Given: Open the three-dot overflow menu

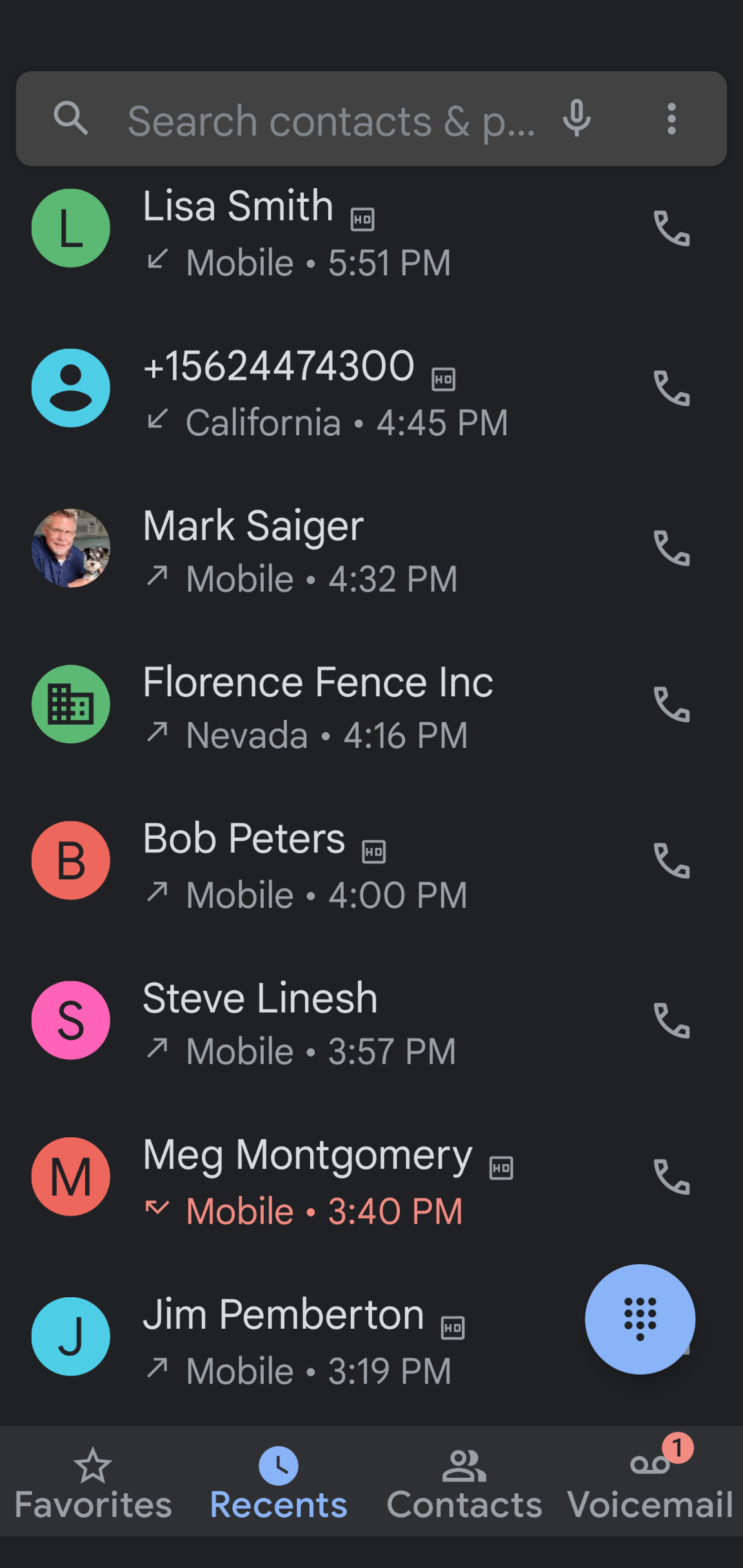Looking at the screenshot, I should point(671,119).
